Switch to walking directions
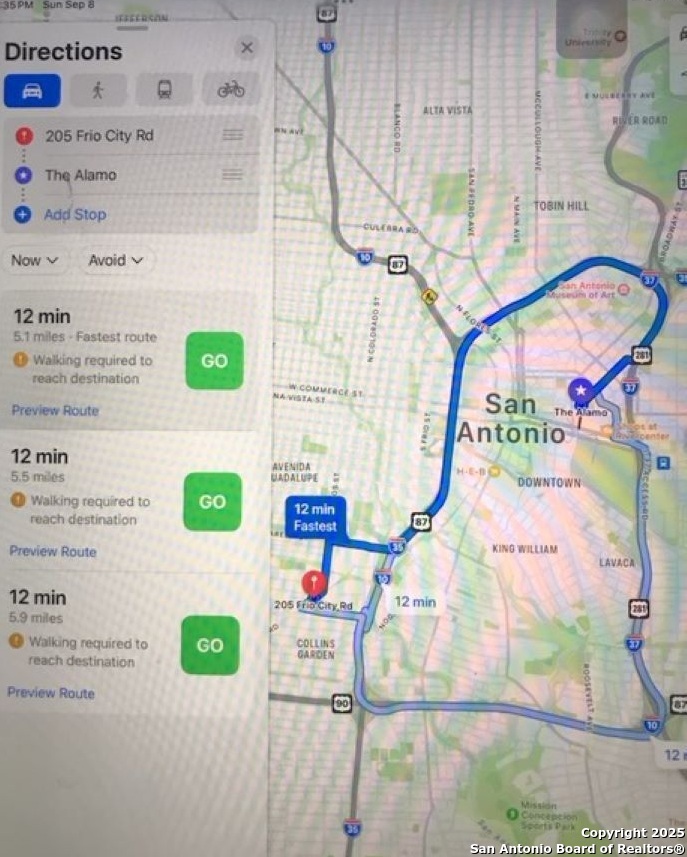 click(x=98, y=90)
